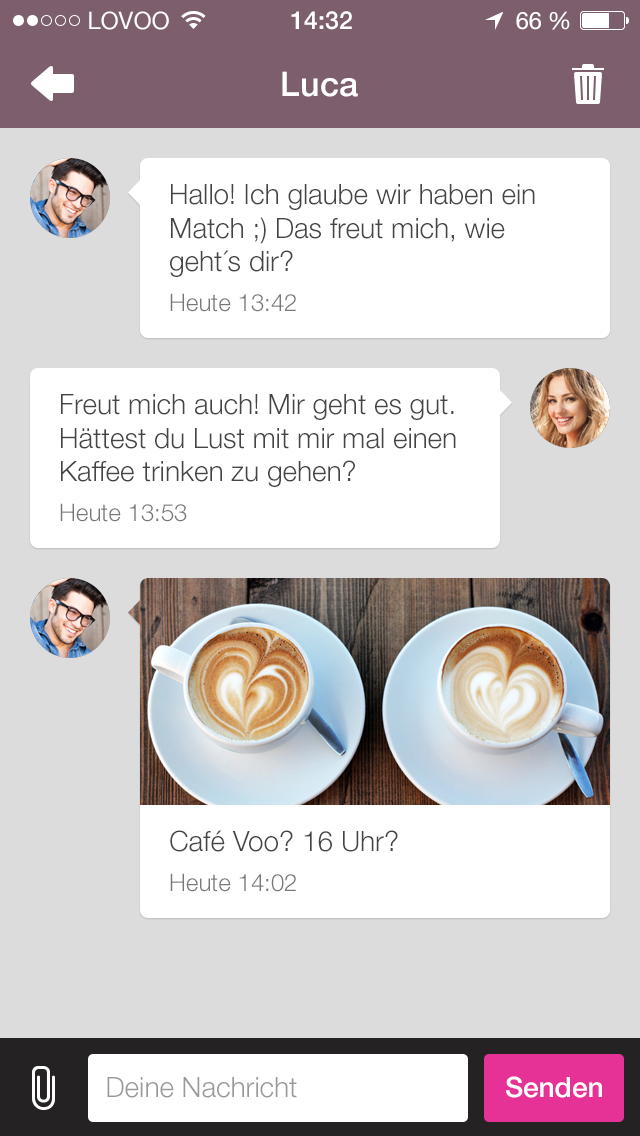Tap the paperclip to attach a file

point(43,1087)
